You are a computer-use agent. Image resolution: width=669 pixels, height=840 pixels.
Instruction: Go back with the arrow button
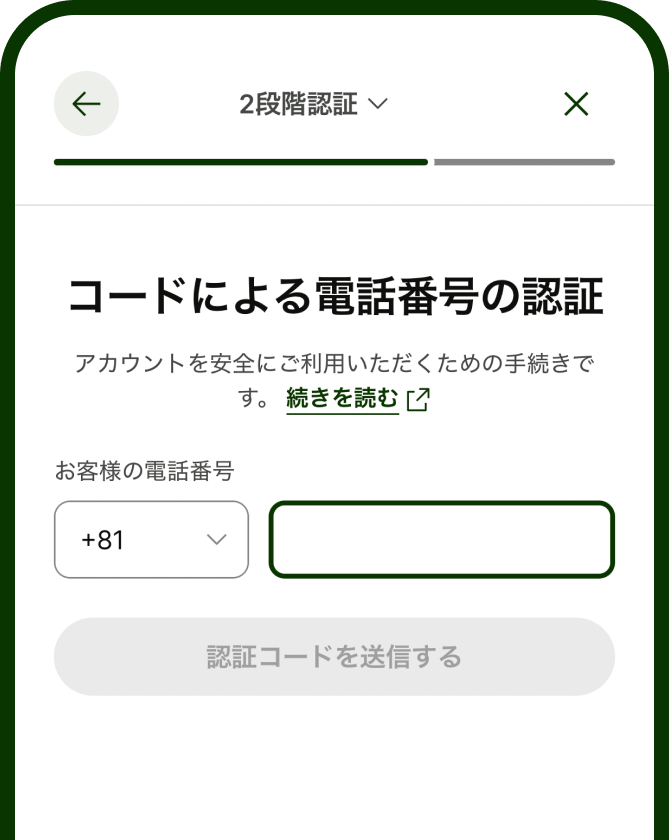click(86, 104)
